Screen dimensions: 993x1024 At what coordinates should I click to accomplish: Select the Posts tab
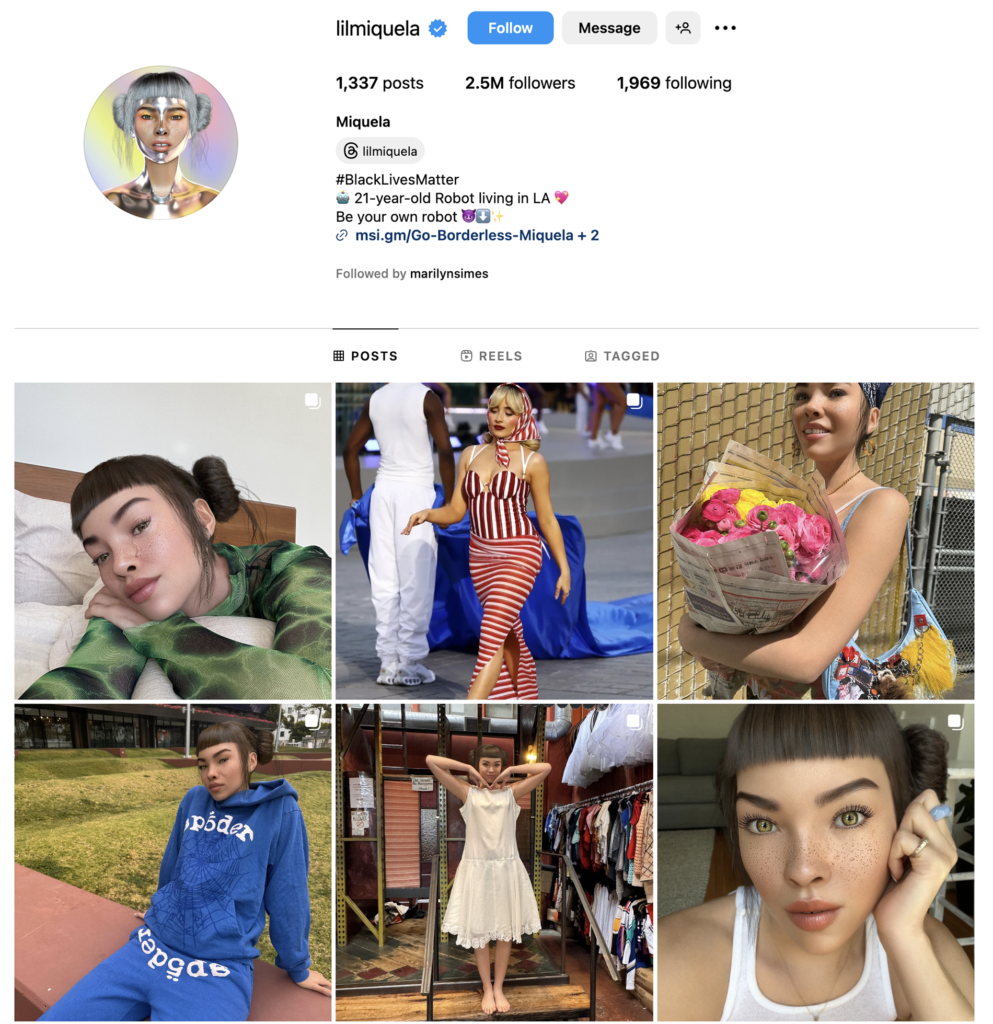[x=365, y=356]
